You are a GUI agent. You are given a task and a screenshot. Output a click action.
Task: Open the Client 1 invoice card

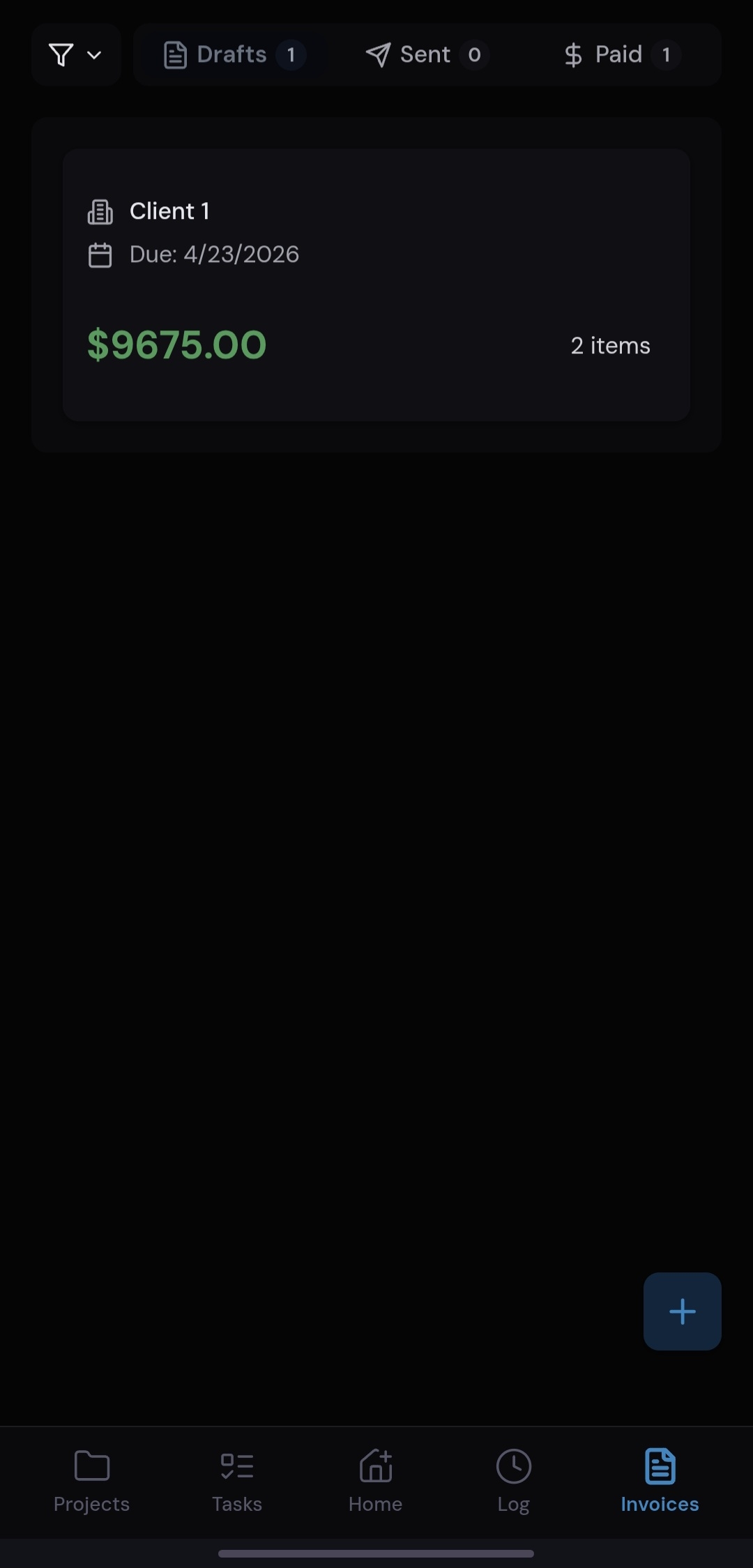point(376,284)
